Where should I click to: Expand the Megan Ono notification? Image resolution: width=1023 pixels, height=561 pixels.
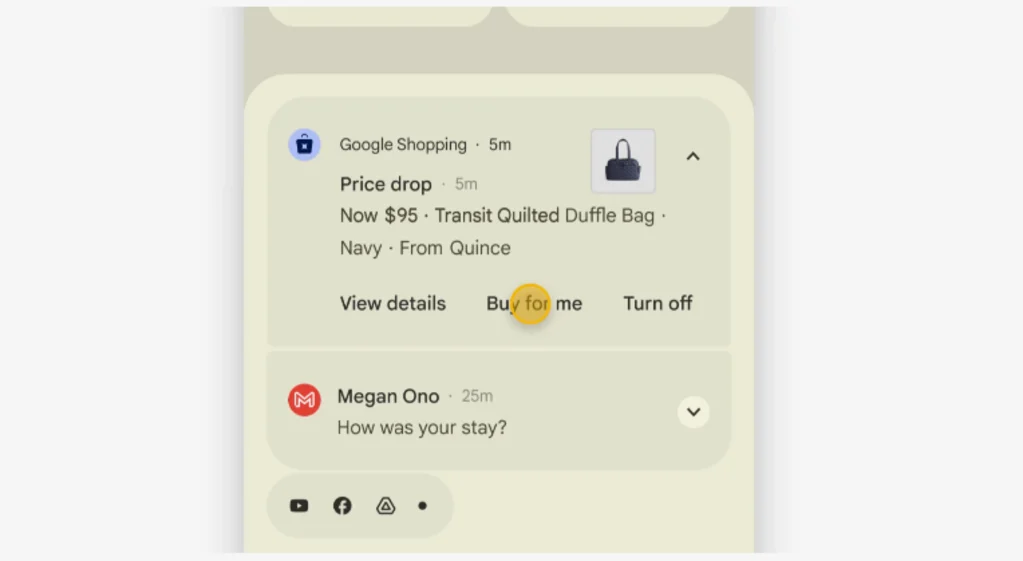pyautogui.click(x=693, y=412)
